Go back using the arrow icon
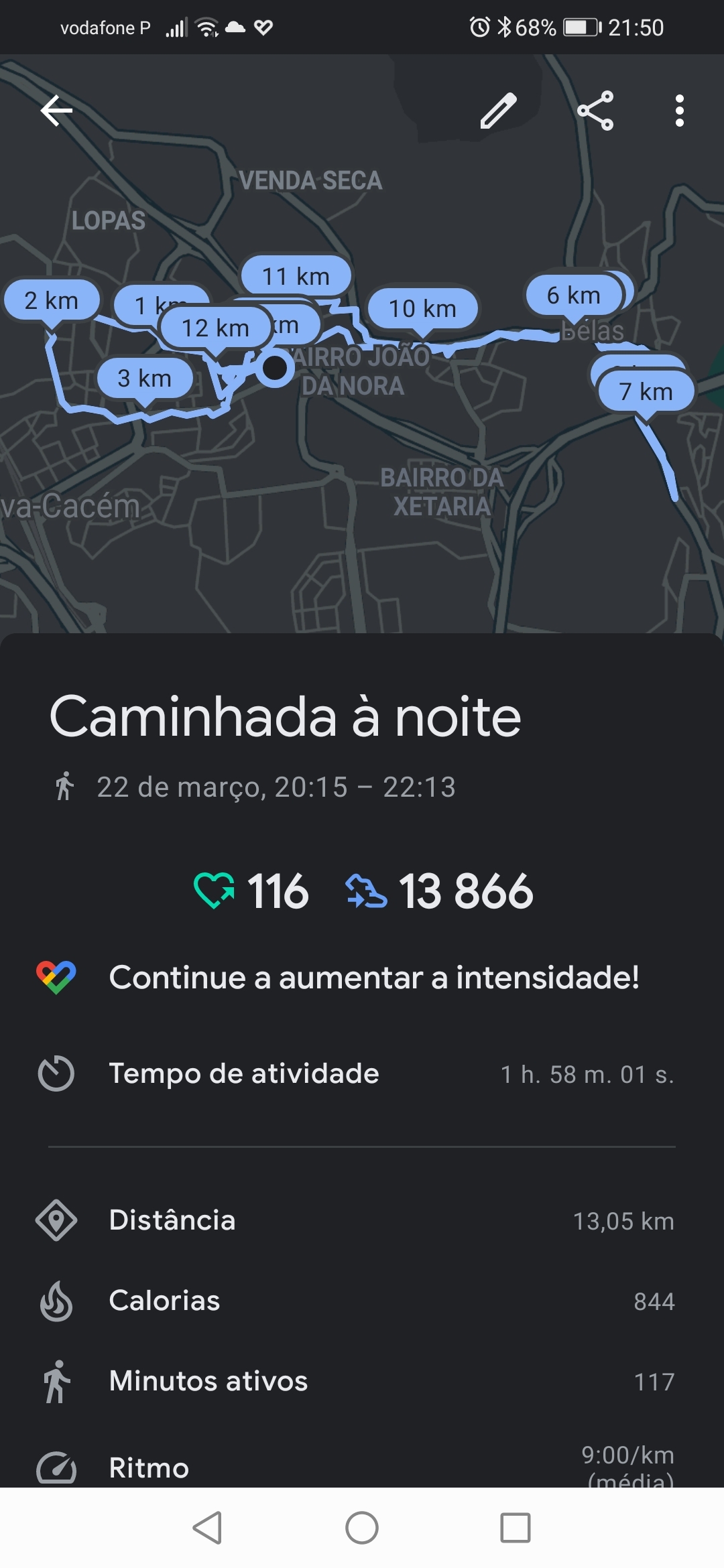Screen dimensions: 724x1568 (x=56, y=111)
